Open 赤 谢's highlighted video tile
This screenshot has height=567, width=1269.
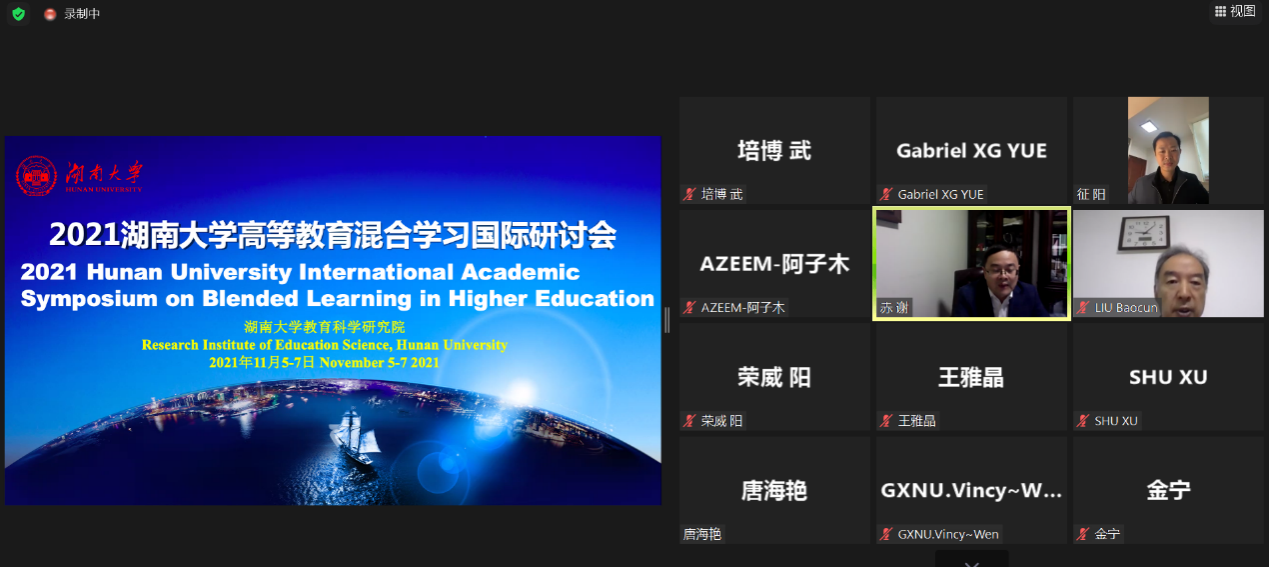coord(971,263)
